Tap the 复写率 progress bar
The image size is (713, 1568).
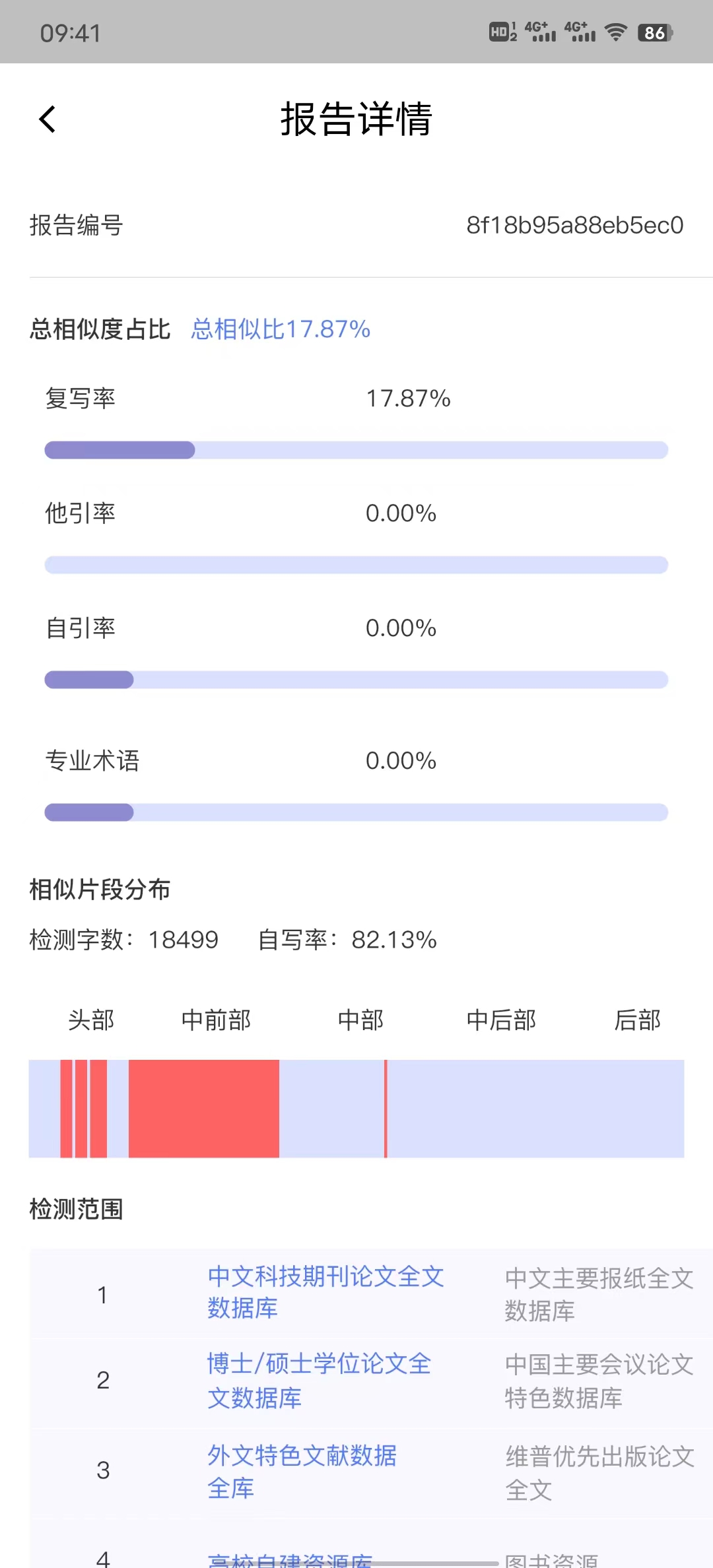click(x=356, y=450)
